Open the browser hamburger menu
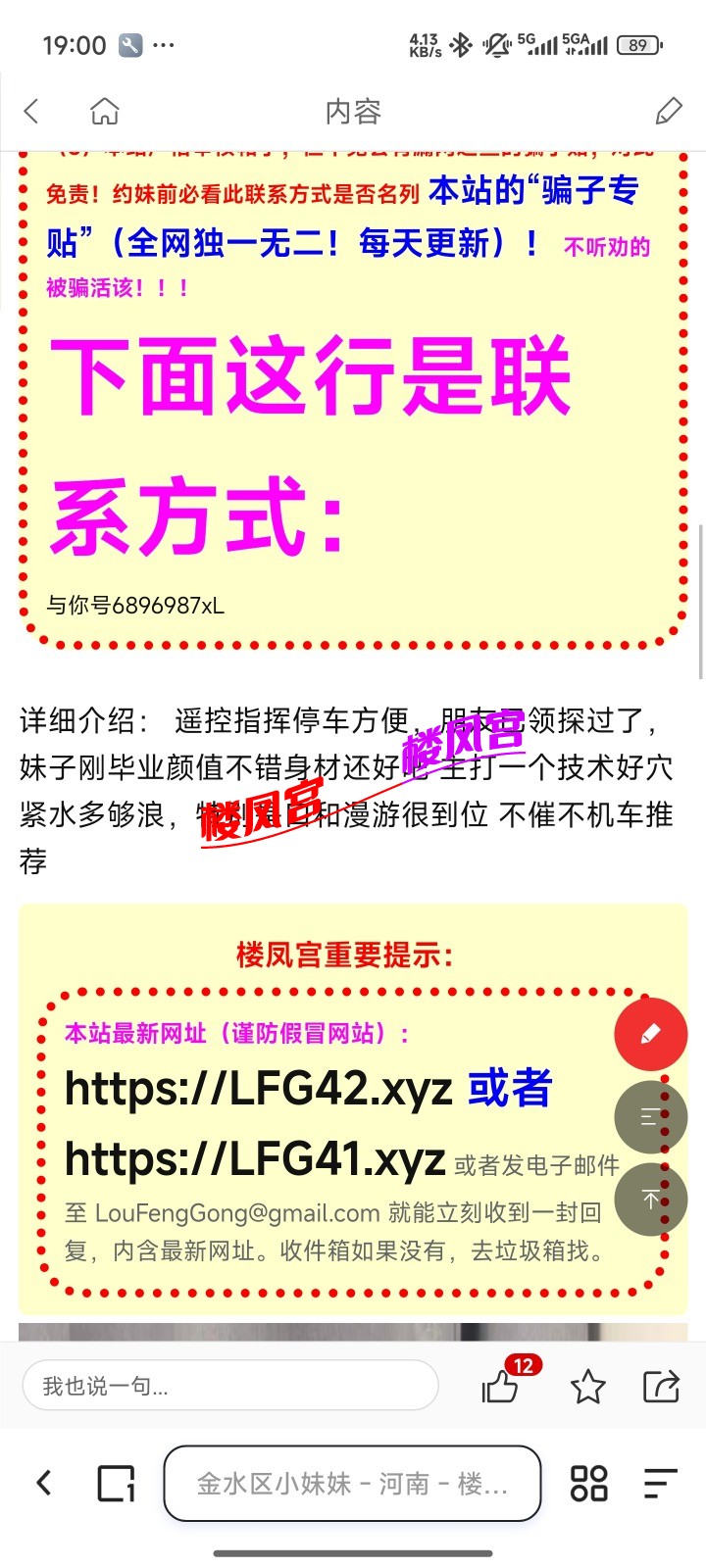Image resolution: width=706 pixels, height=1568 pixels. click(660, 1483)
